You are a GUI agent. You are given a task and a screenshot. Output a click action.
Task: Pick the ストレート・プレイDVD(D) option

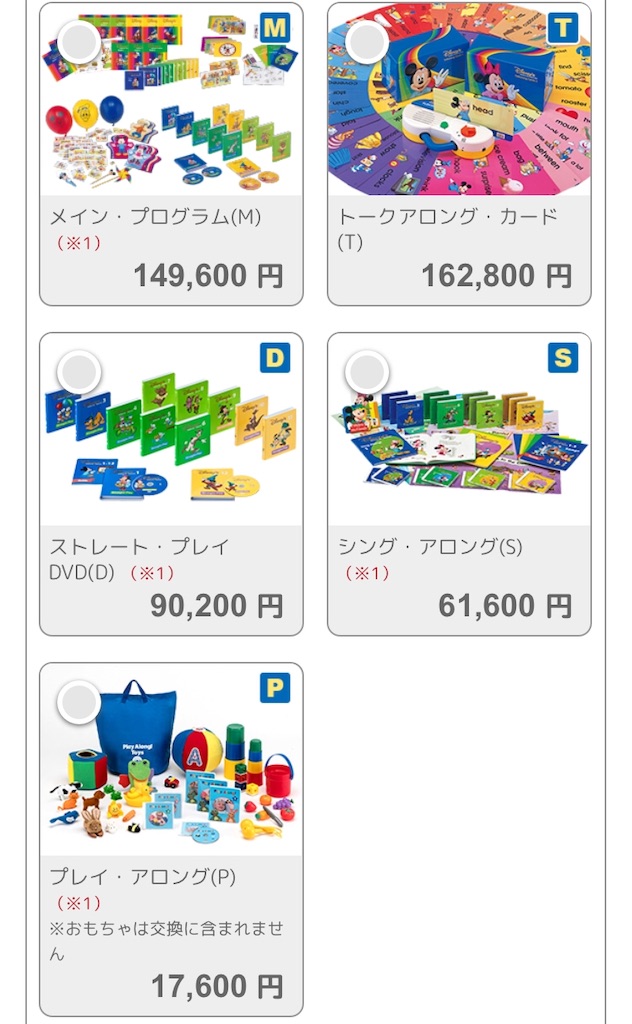coord(79,372)
